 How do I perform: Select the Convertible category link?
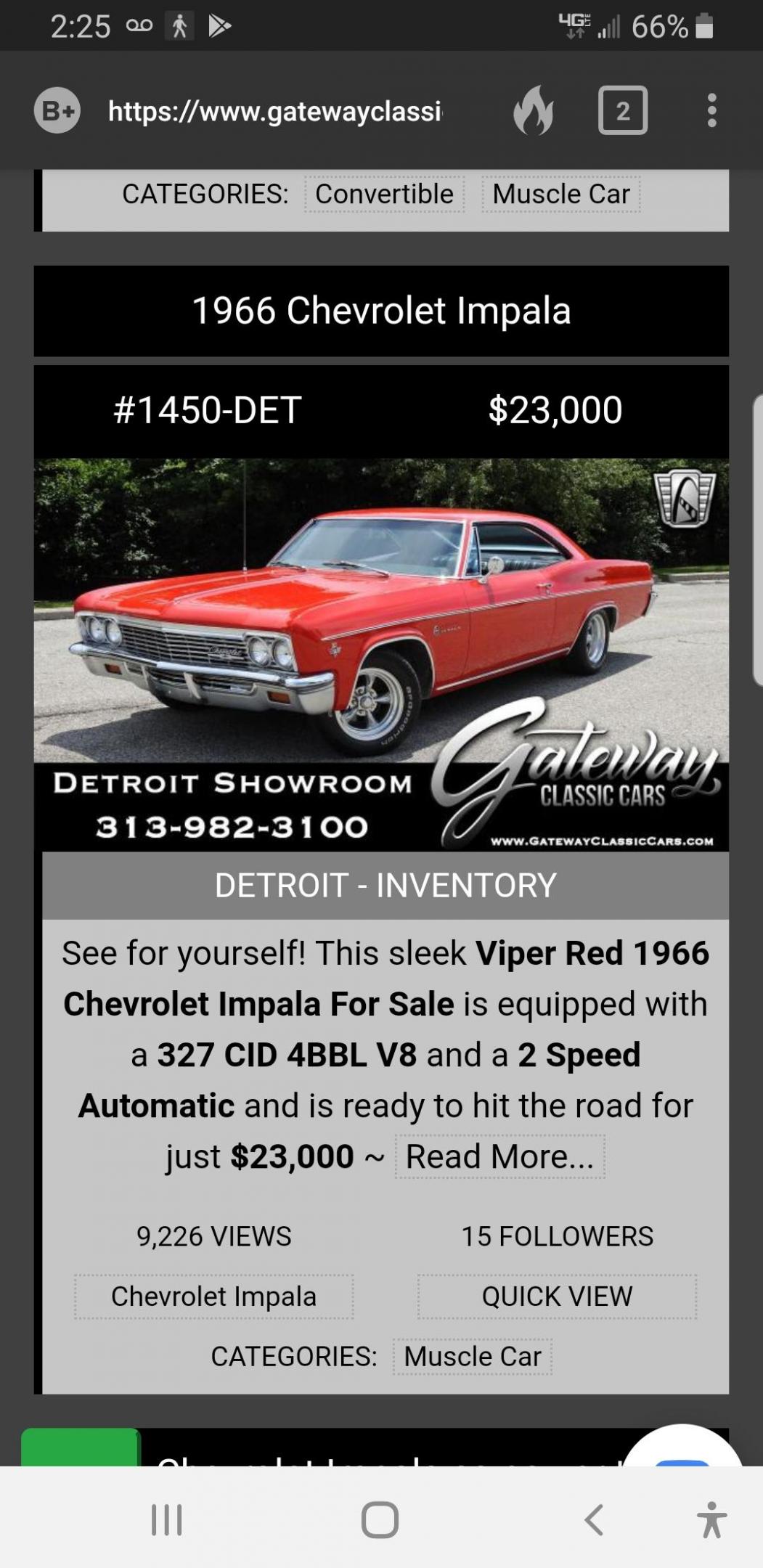(384, 195)
